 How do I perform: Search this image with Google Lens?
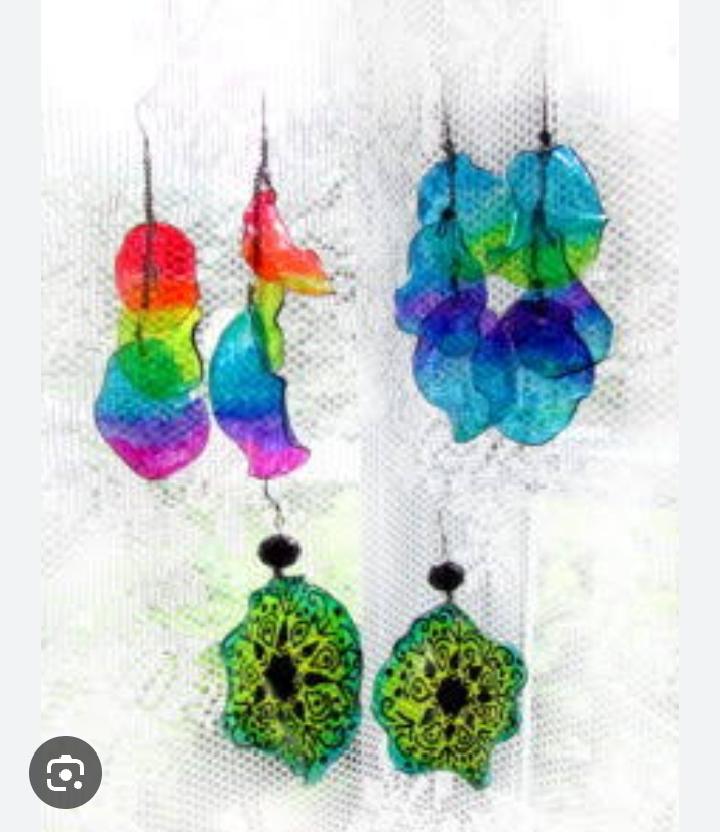click(x=65, y=772)
